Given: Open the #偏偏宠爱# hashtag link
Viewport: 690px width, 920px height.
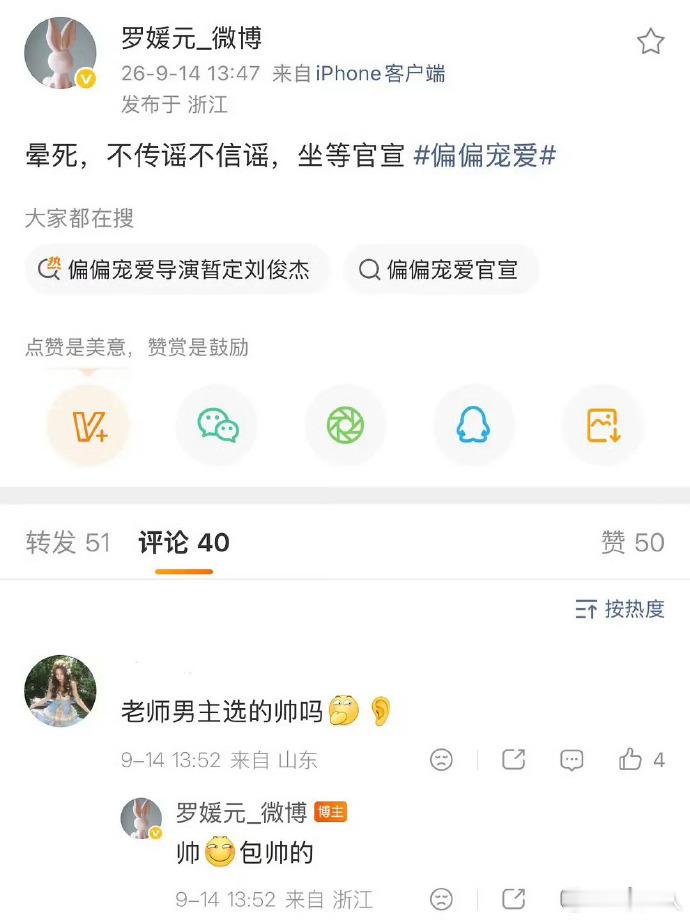Looking at the screenshot, I should (485, 155).
